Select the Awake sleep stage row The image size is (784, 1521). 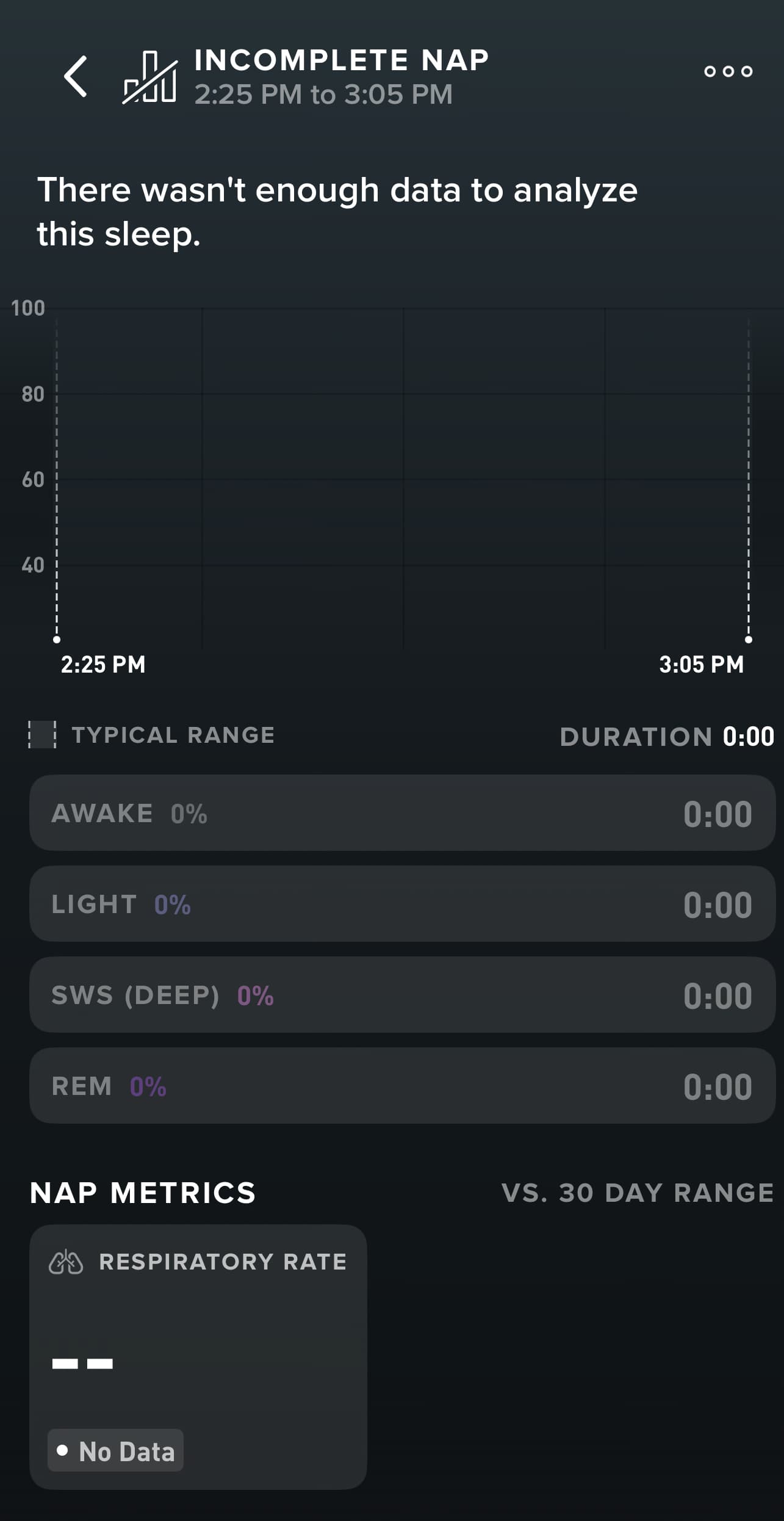(x=402, y=813)
